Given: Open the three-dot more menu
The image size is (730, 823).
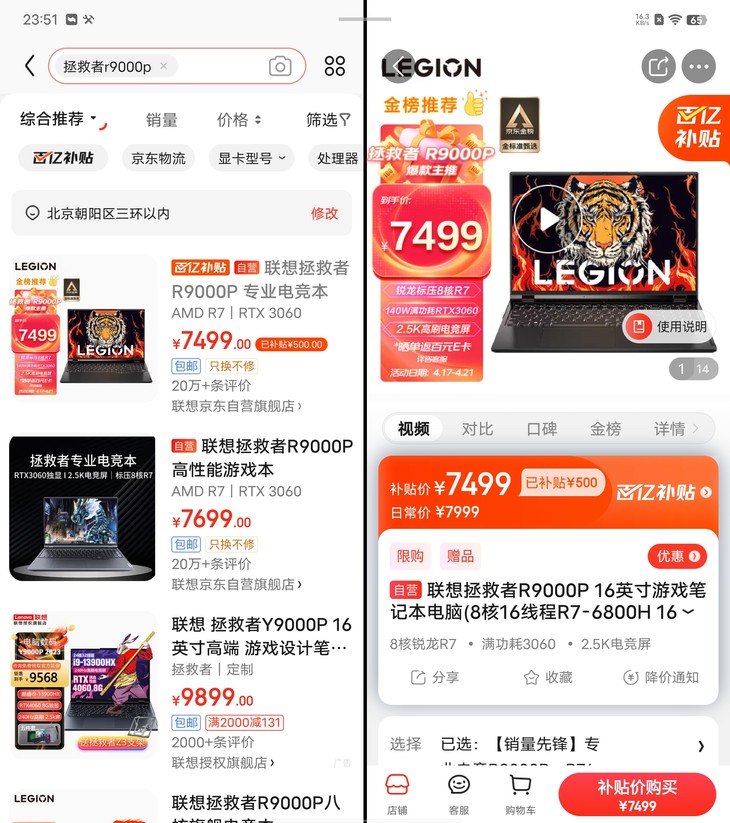Looking at the screenshot, I should (699, 67).
